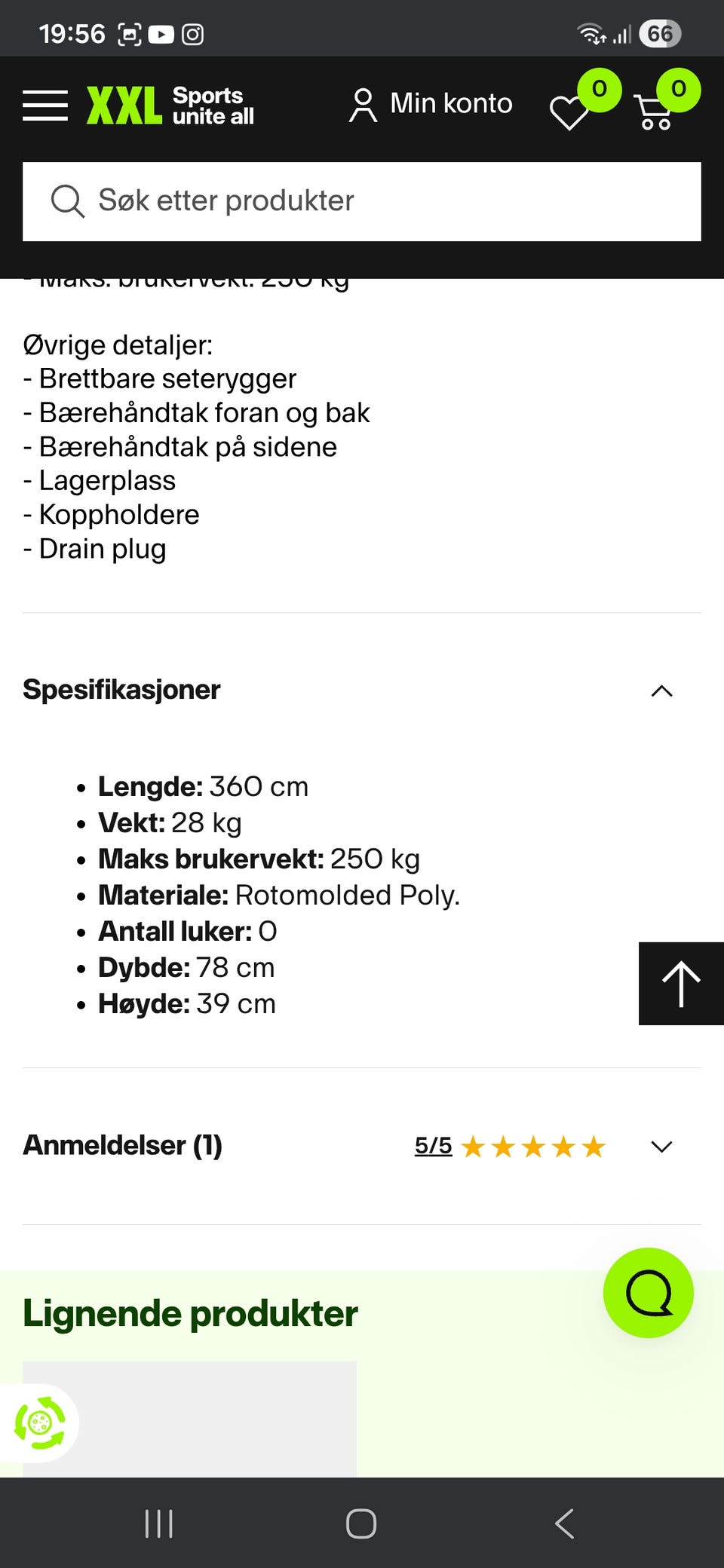
Task: Tap the search magnifier icon
Action: click(x=68, y=201)
